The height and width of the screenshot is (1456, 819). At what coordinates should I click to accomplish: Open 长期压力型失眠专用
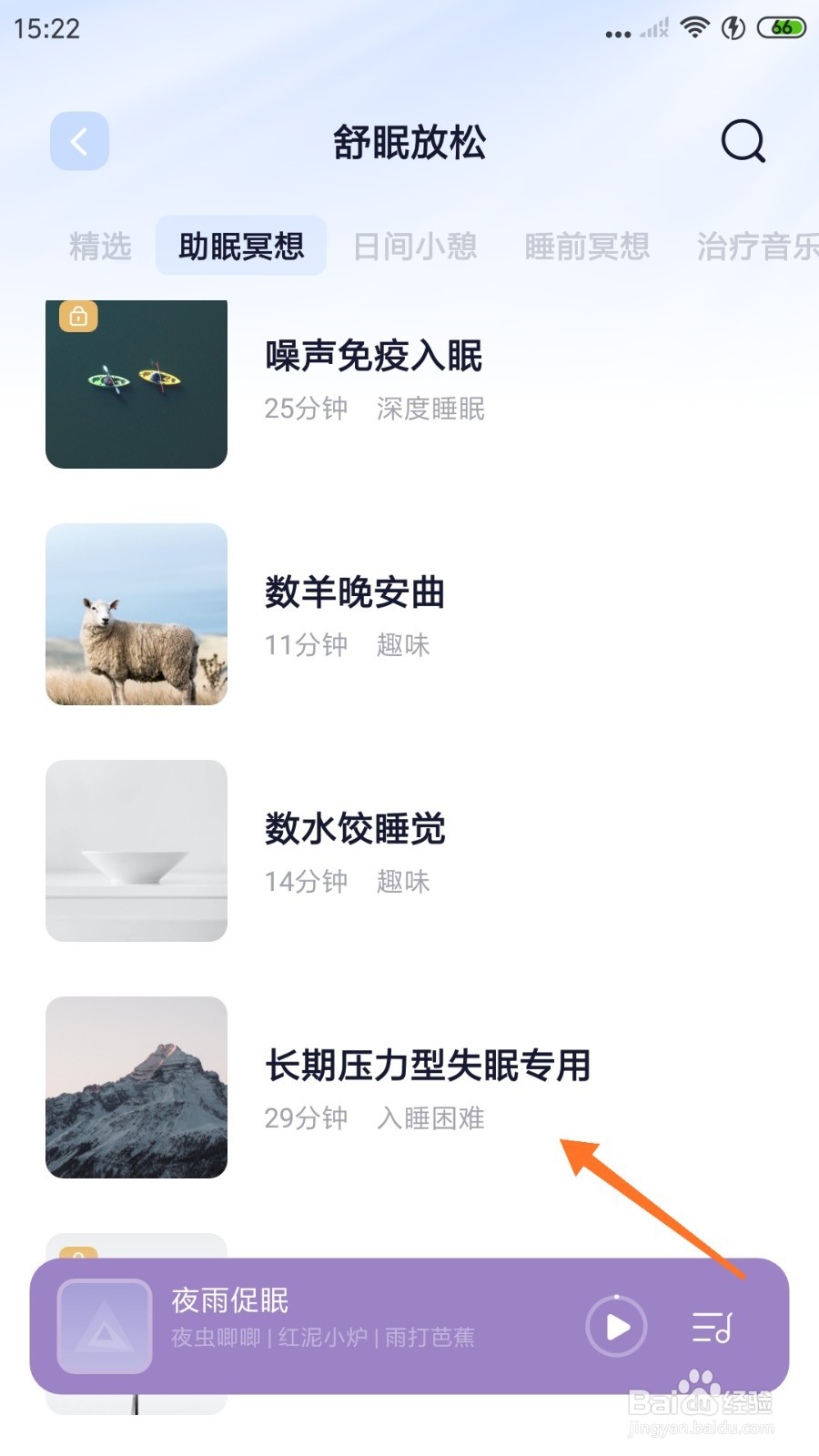point(409,1087)
